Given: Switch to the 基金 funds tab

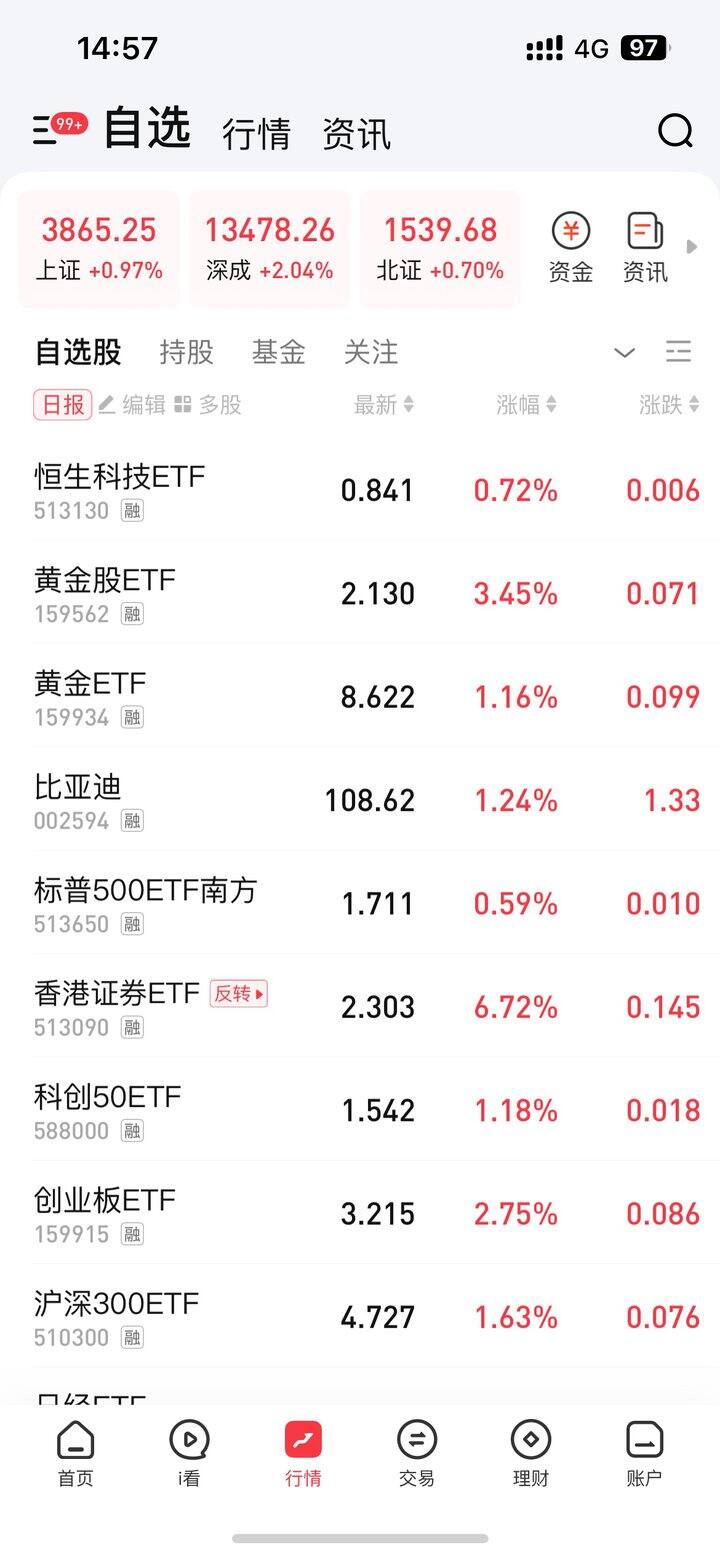Looking at the screenshot, I should [277, 352].
